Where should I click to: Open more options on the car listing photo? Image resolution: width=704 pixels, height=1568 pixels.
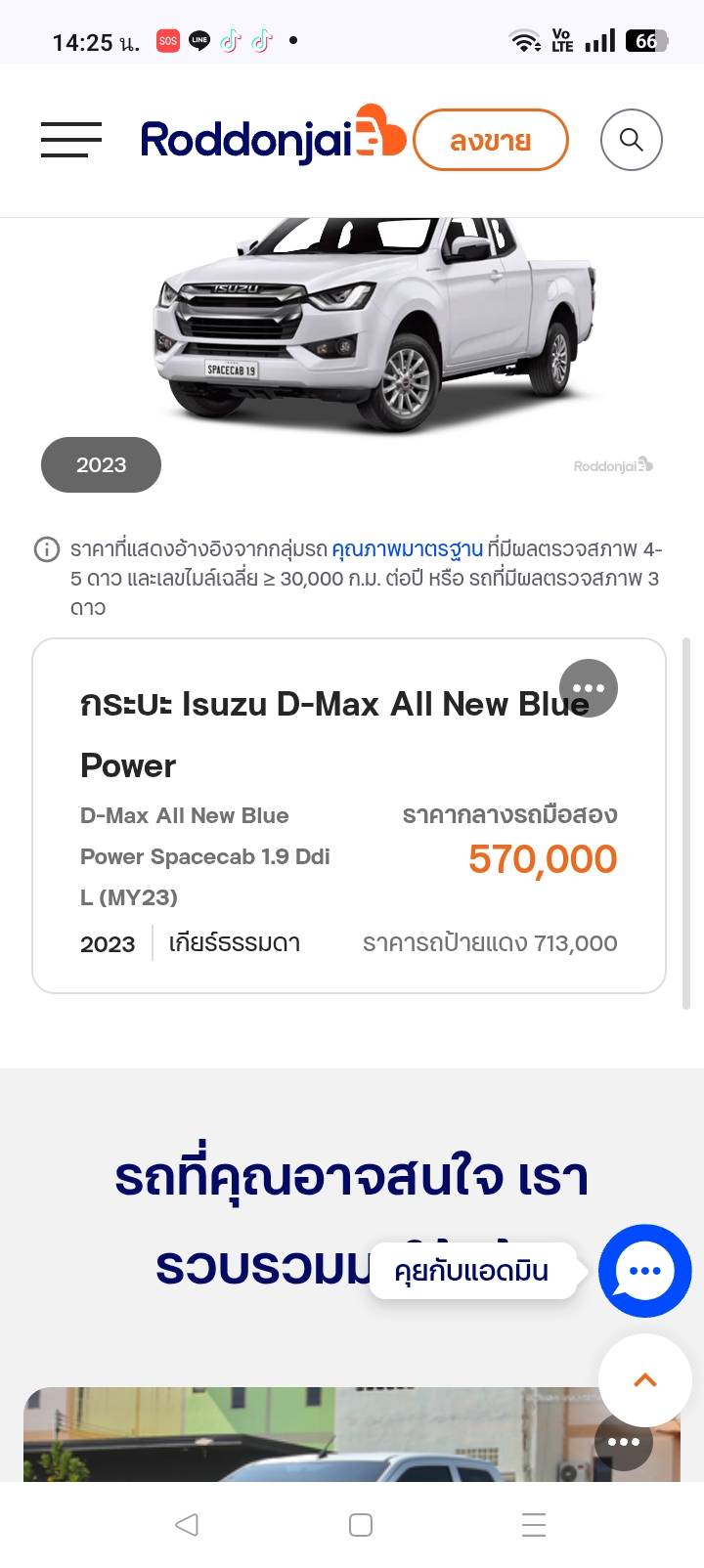click(x=623, y=1442)
